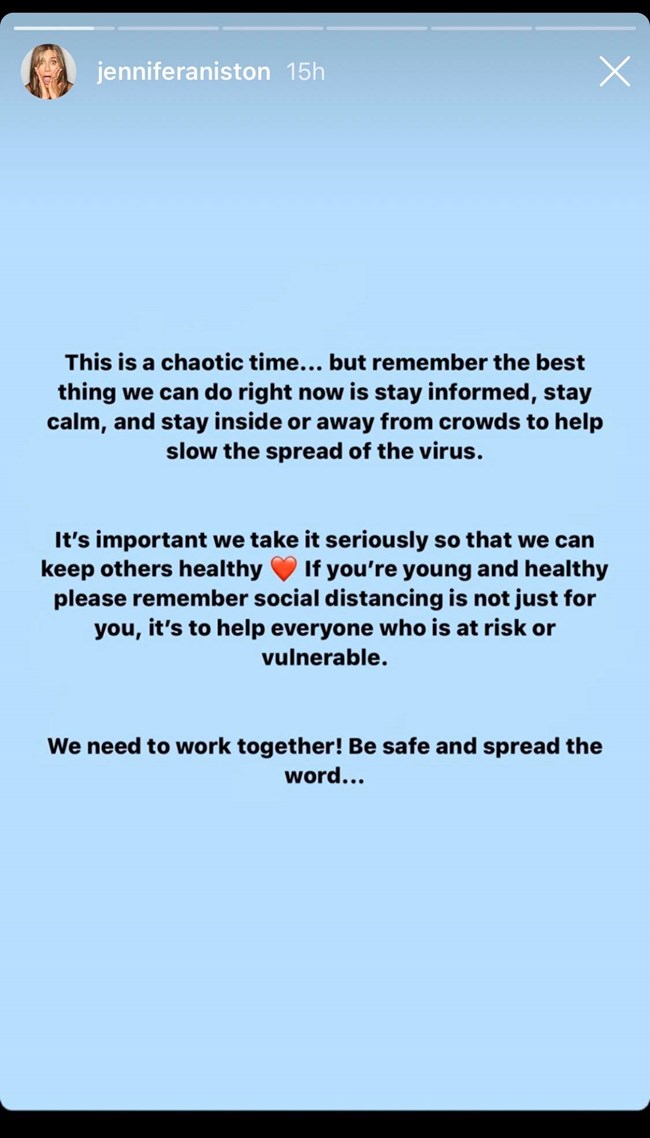
Task: Open jenniferaniston's profile picture
Action: (x=48, y=72)
